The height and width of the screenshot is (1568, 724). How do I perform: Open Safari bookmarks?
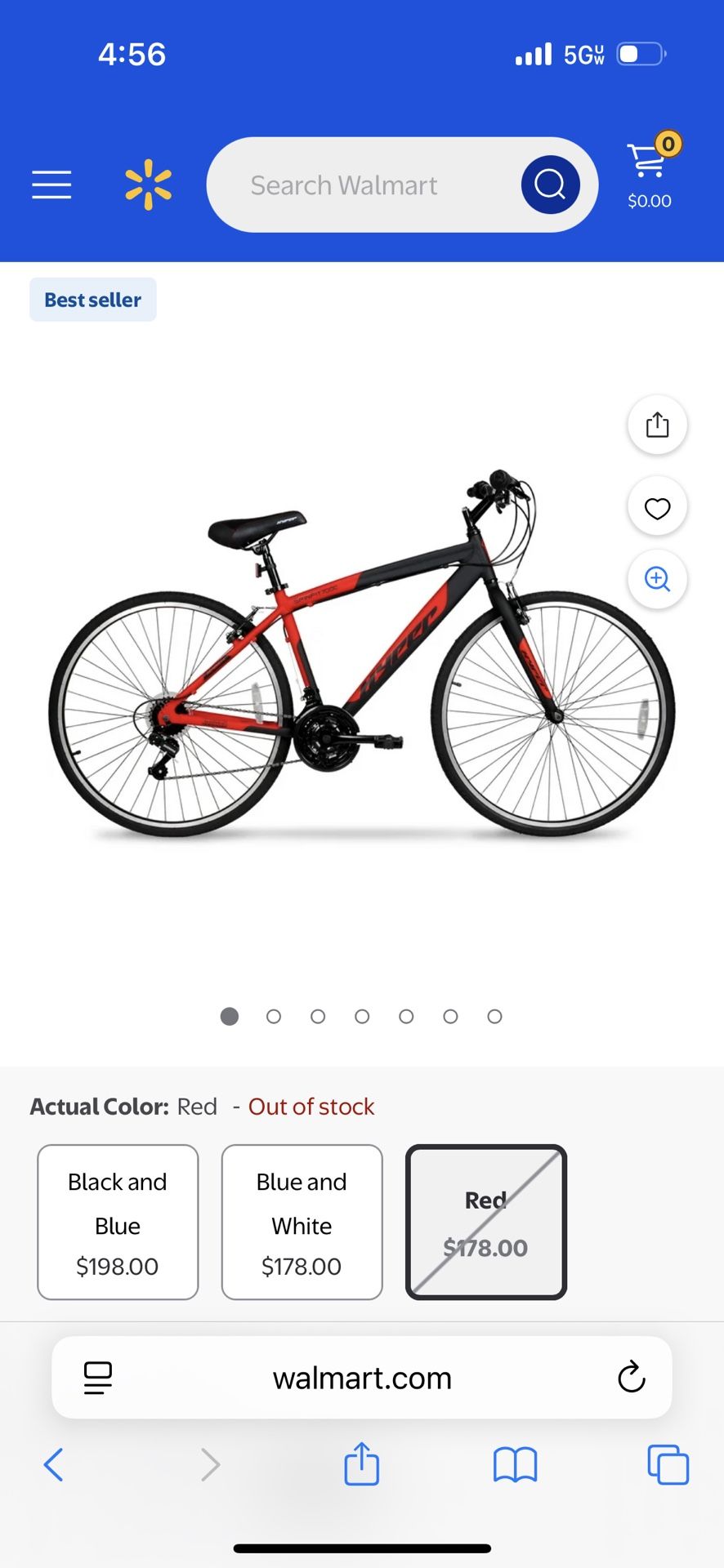coord(515,1464)
